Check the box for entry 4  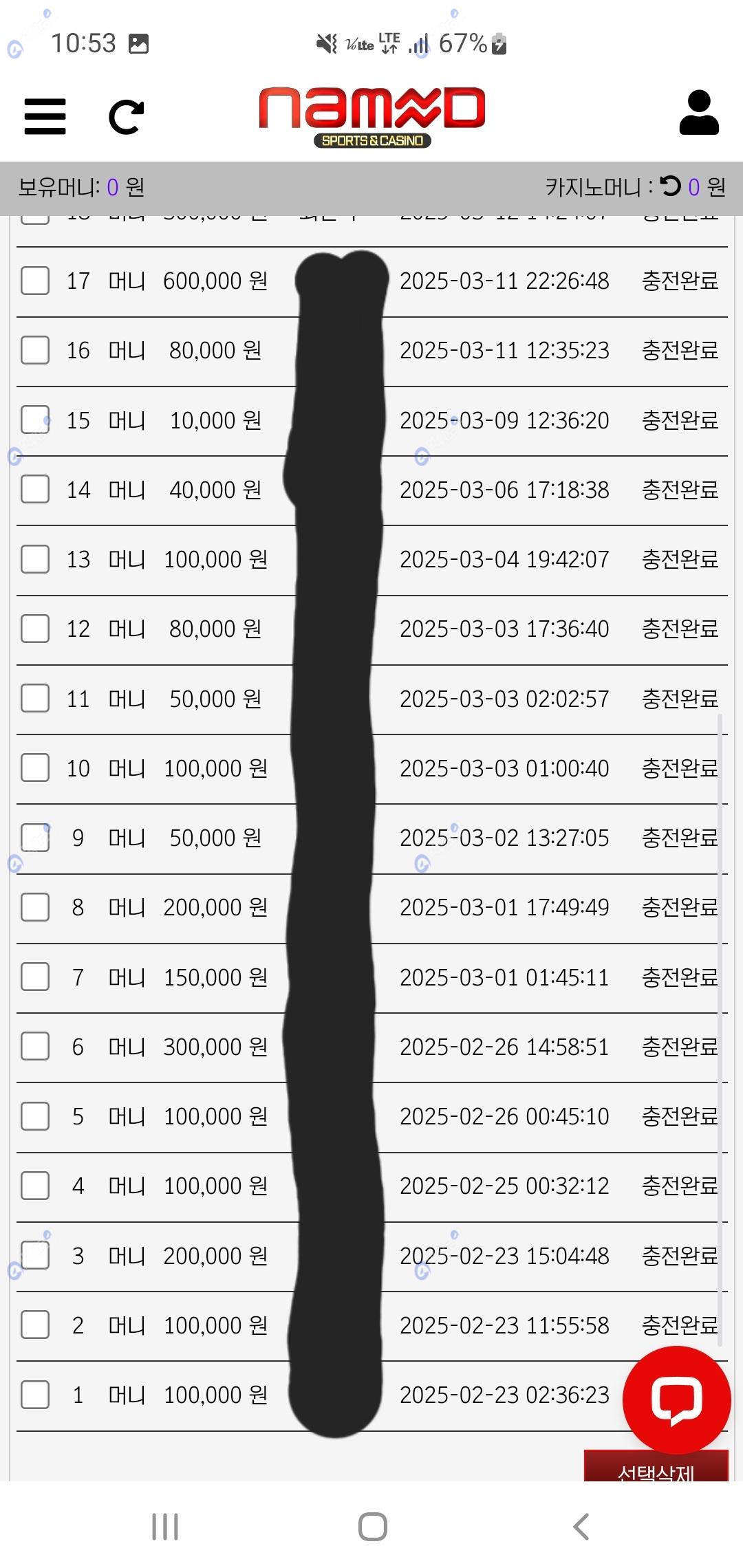pos(35,1186)
